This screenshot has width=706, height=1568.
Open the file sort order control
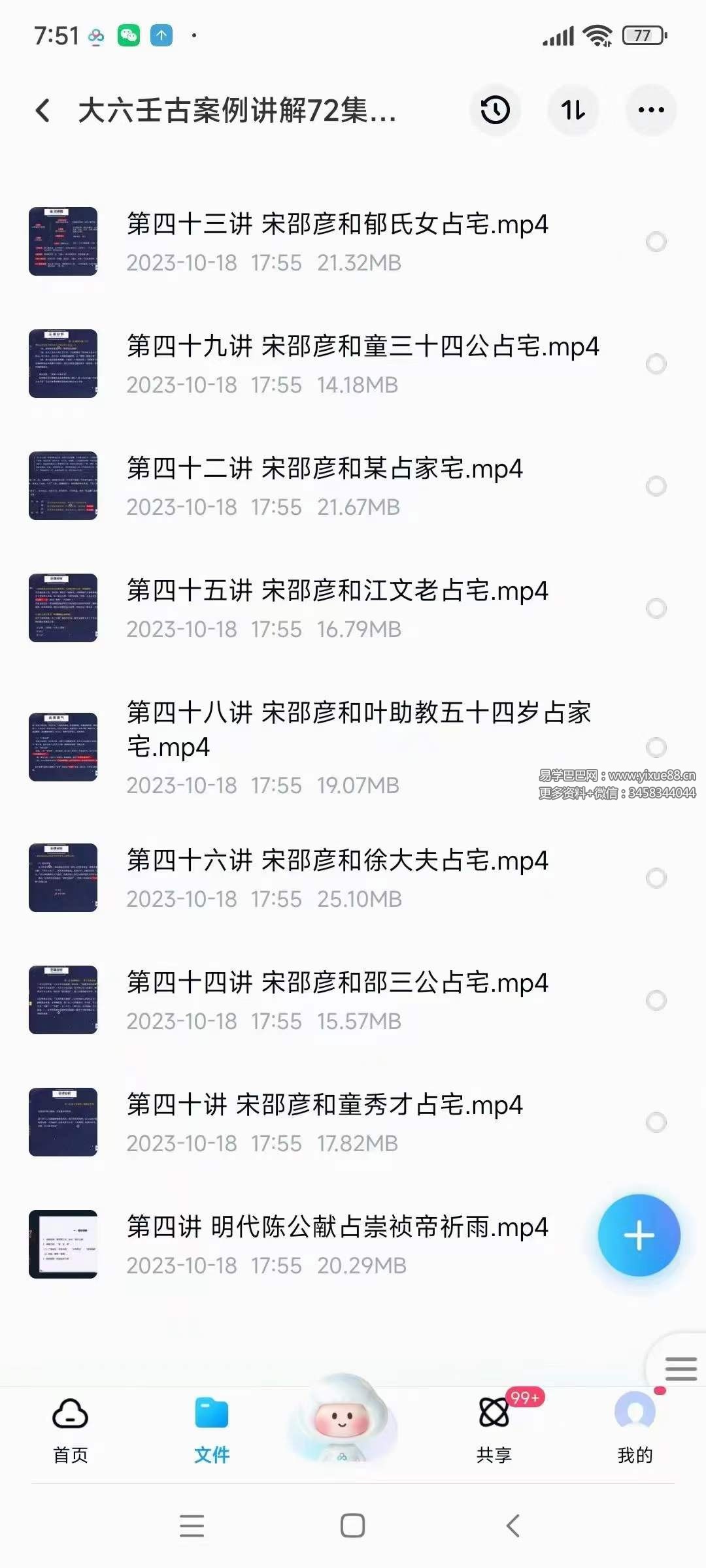pyautogui.click(x=573, y=111)
